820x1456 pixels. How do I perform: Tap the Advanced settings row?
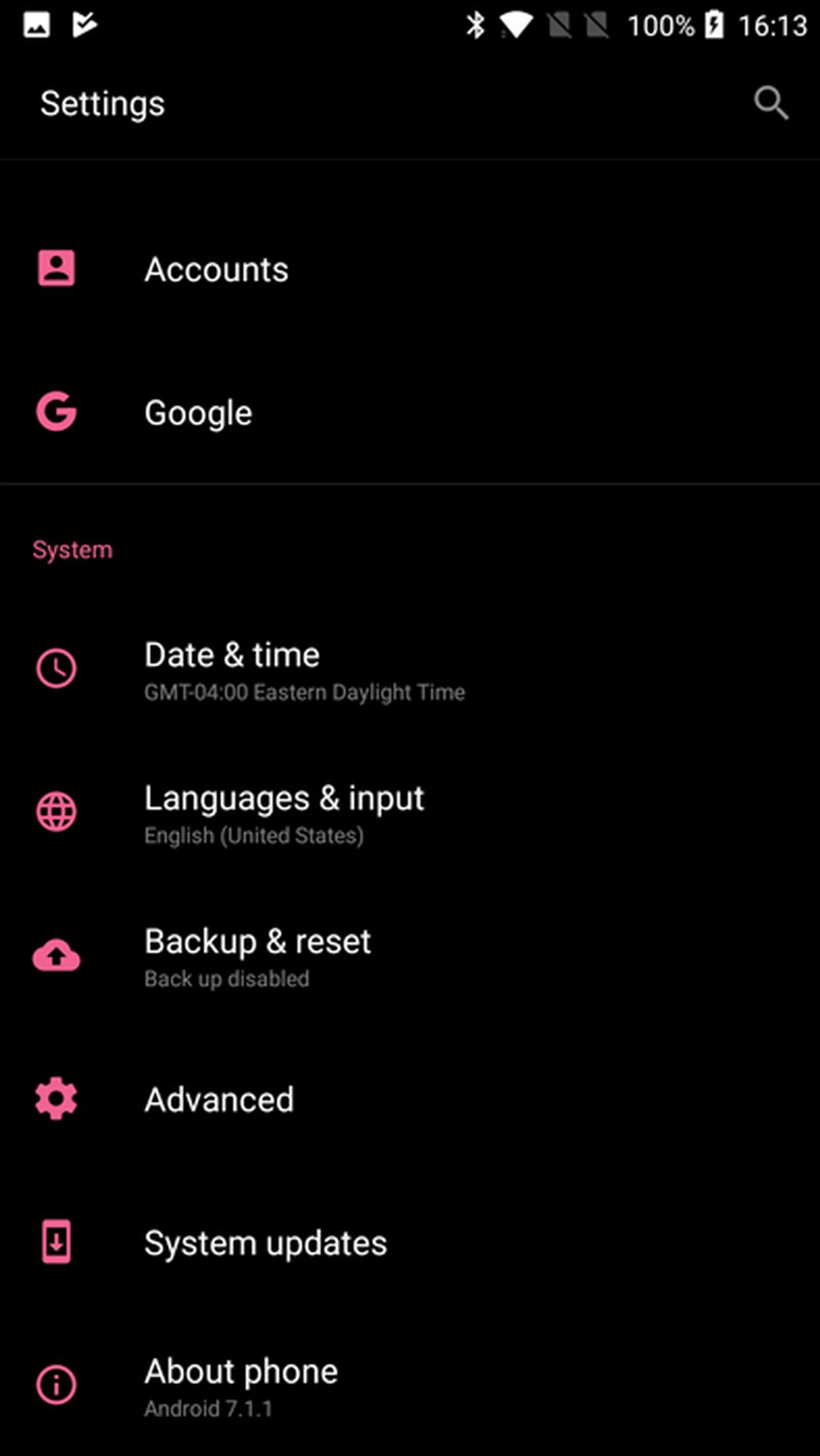(220, 1100)
